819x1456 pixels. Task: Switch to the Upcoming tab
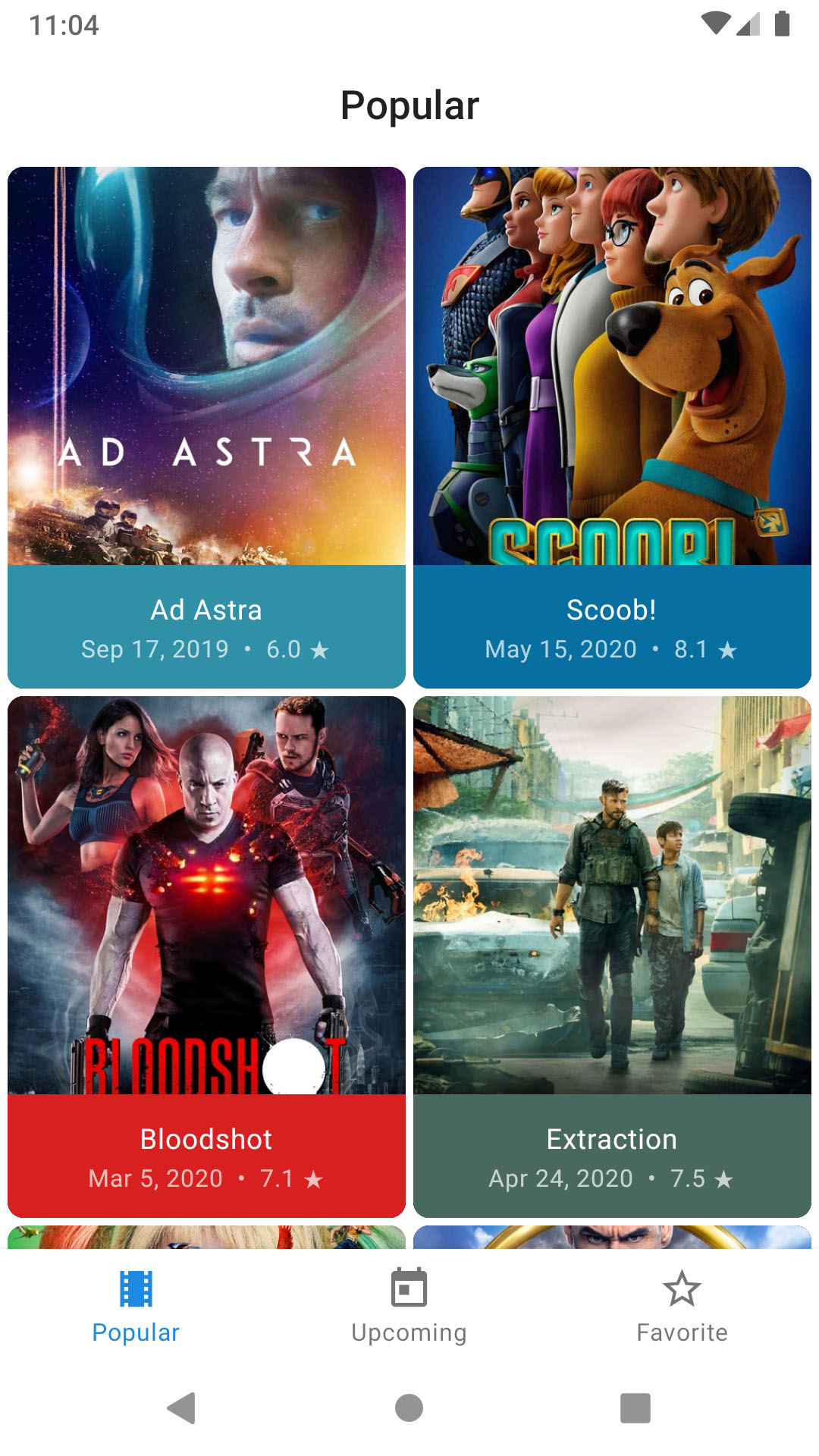pos(409,1307)
